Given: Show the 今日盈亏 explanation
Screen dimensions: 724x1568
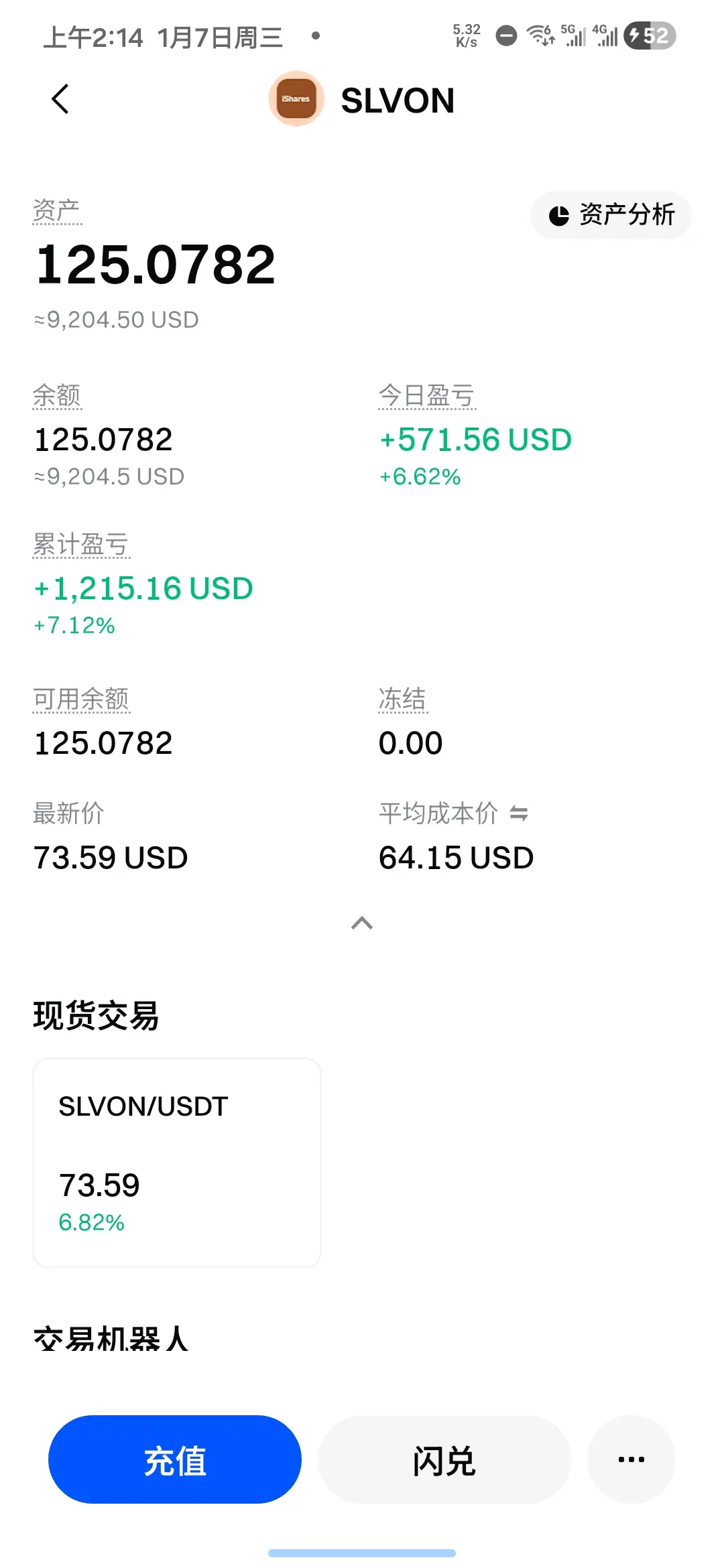Looking at the screenshot, I should (426, 395).
